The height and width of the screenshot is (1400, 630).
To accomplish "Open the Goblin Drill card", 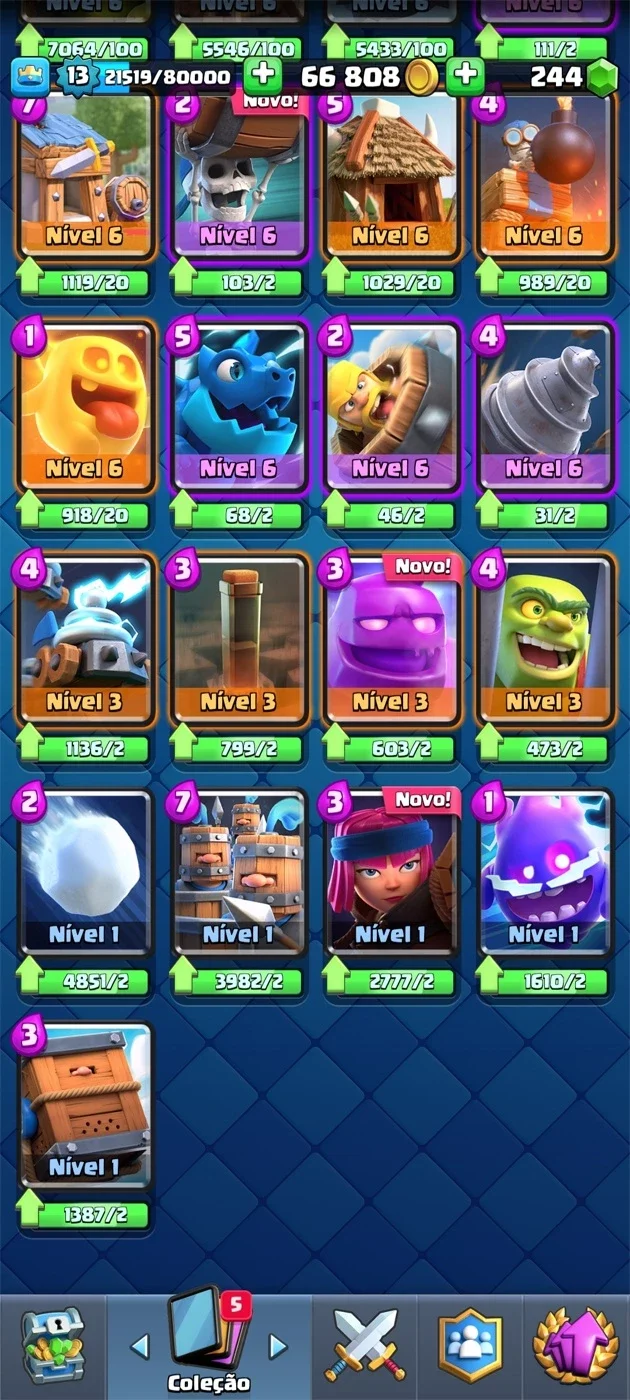I will tap(545, 406).
